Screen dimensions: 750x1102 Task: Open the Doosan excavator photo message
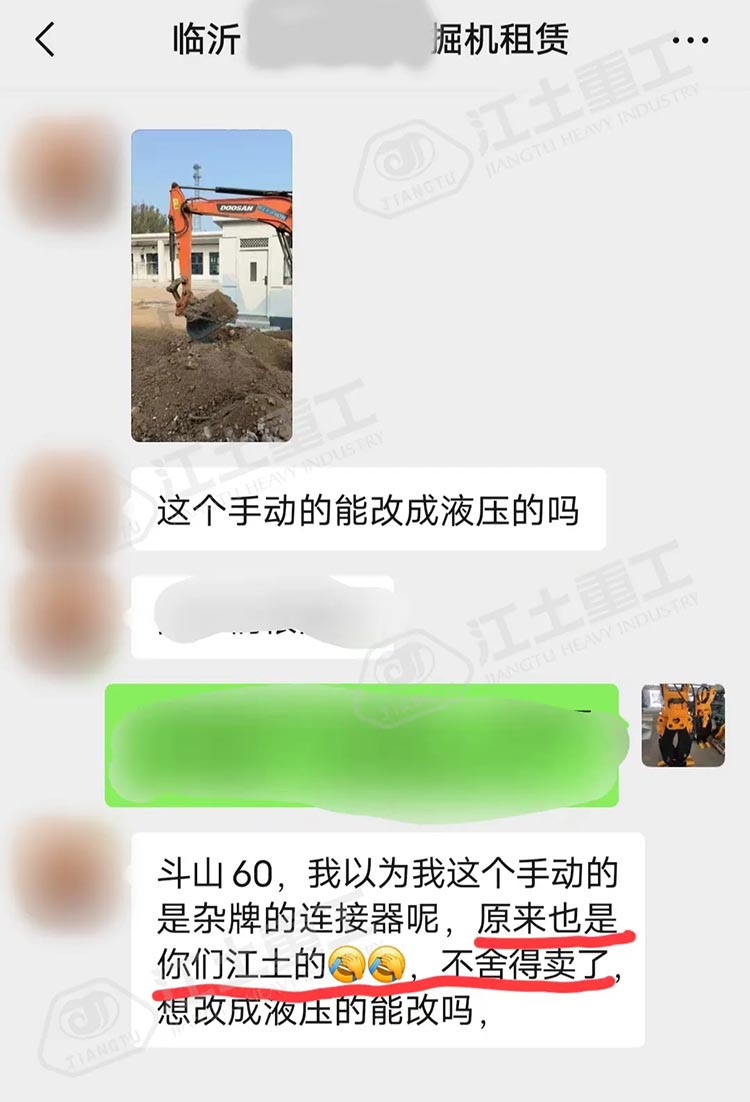212,285
